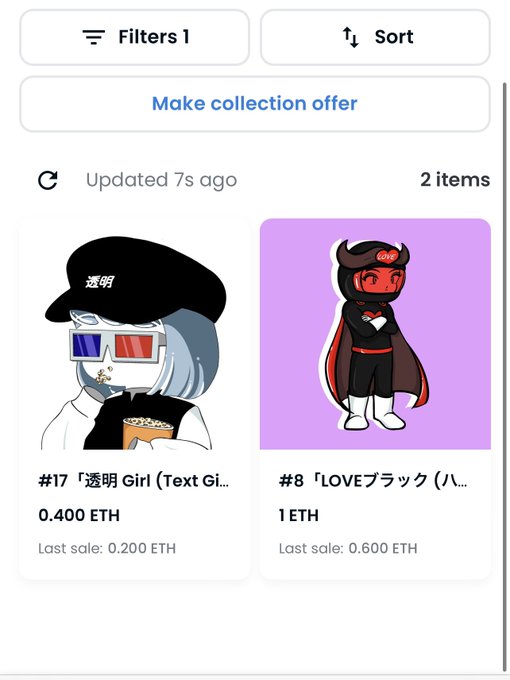Image resolution: width=510 pixels, height=680 pixels.
Task: Open the Filters button
Action: 134,37
